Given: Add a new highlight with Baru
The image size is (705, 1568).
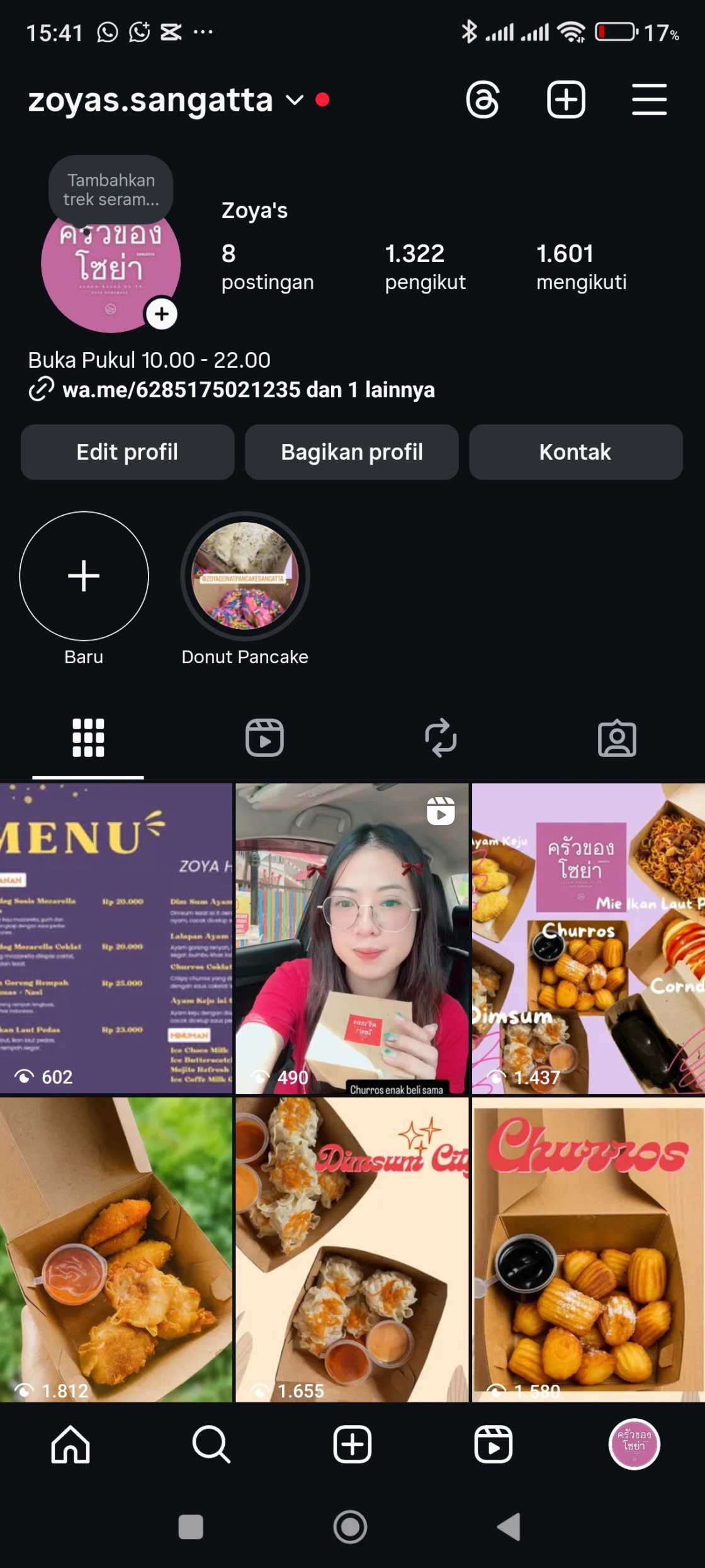Looking at the screenshot, I should pos(84,576).
